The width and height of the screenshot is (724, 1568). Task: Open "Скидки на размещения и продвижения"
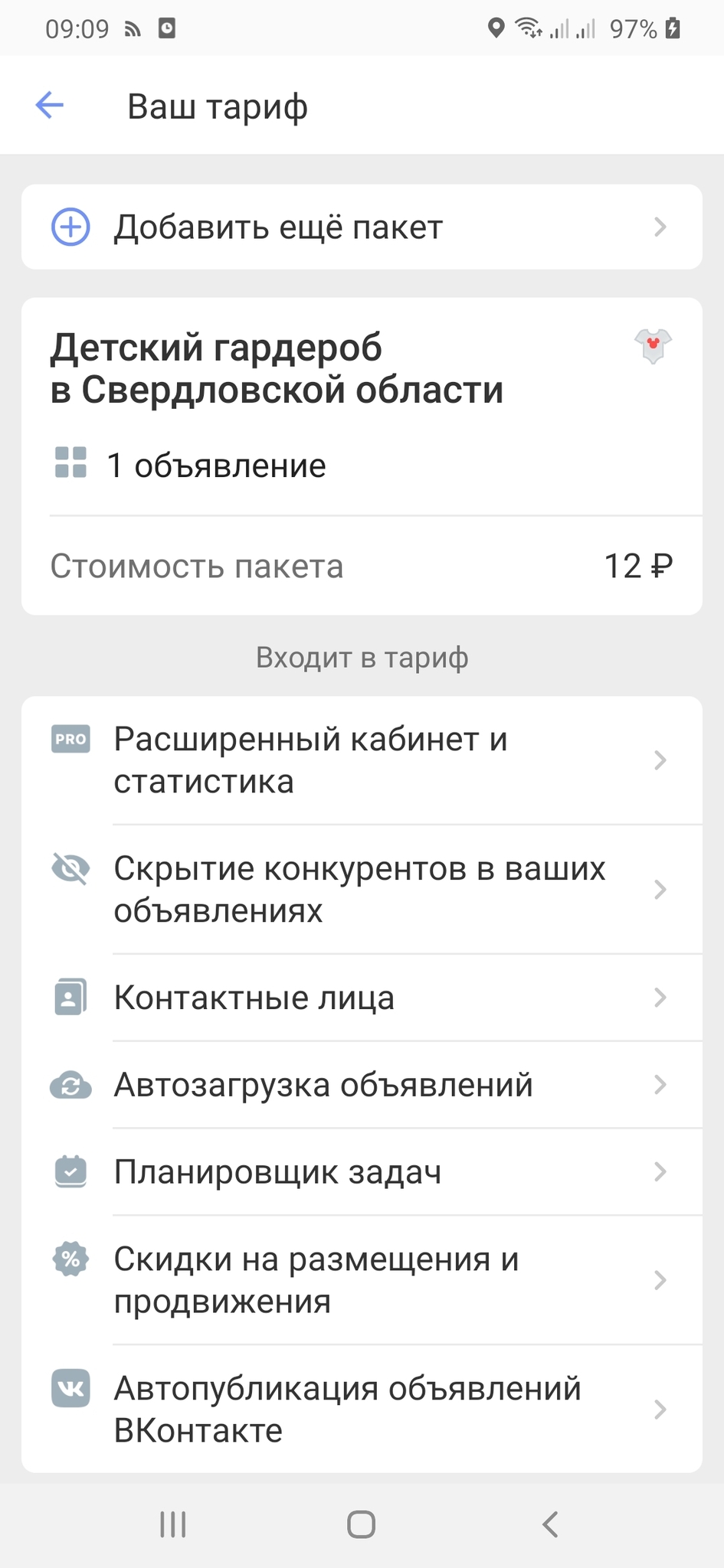[362, 1279]
